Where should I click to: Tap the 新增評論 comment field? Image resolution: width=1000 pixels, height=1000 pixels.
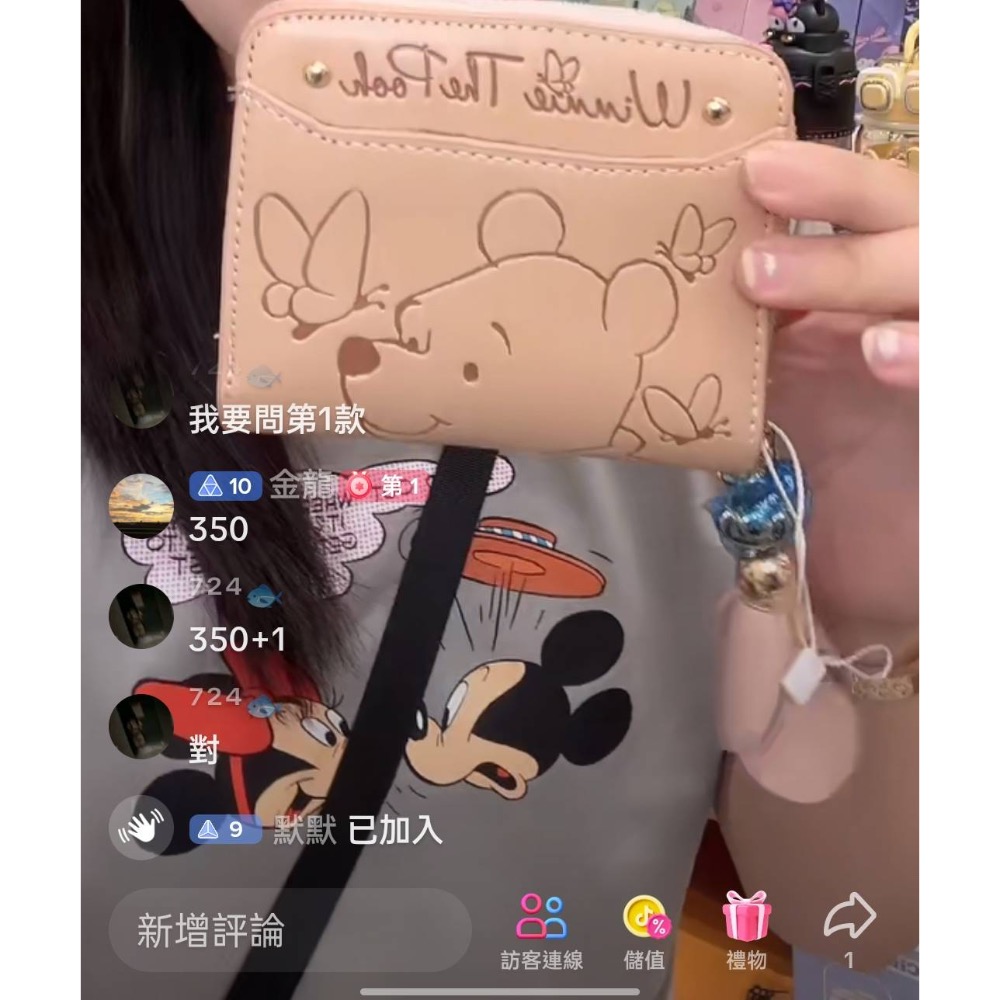[288, 930]
